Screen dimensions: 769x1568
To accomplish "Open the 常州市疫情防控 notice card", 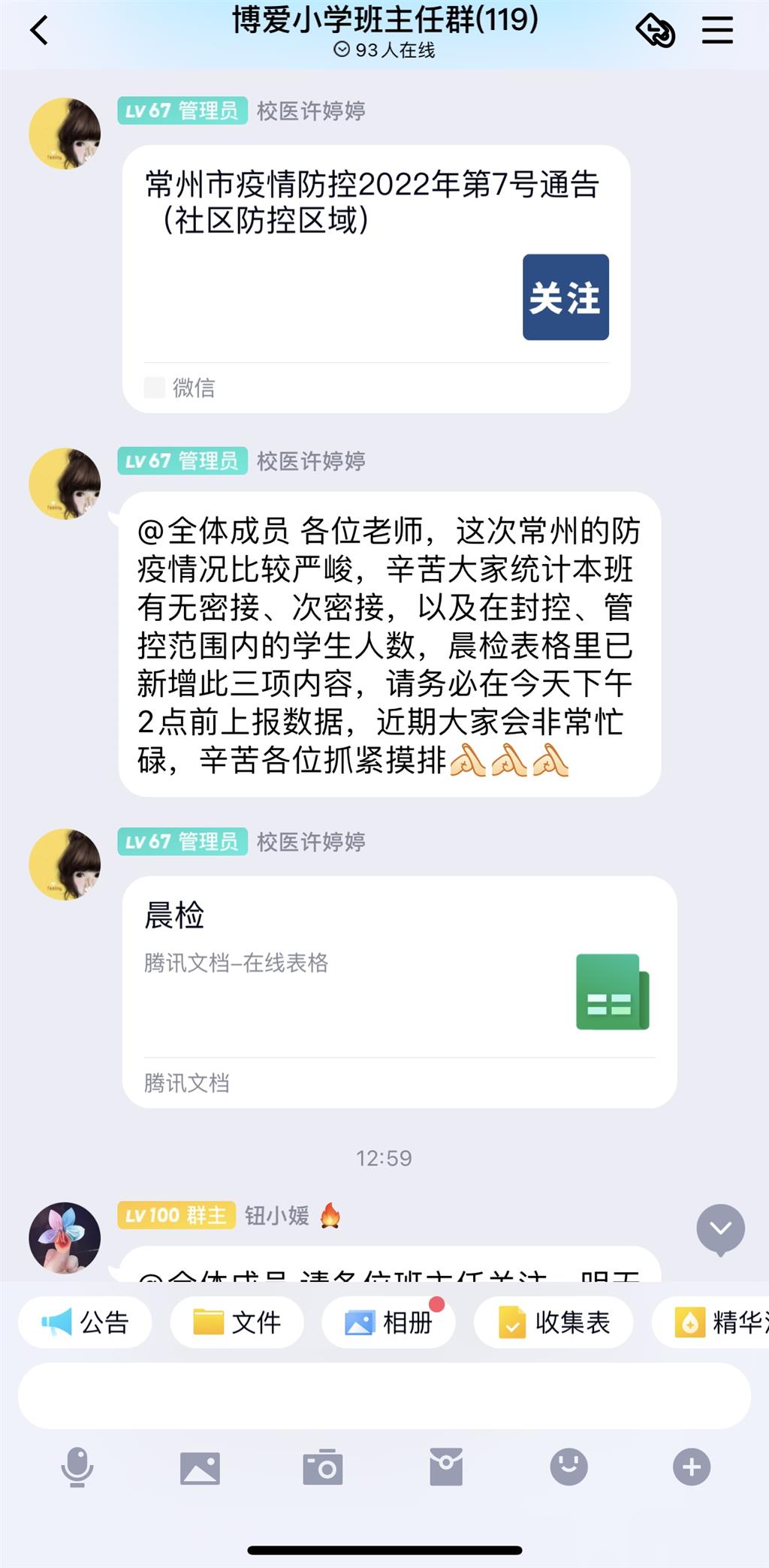I will coord(375,278).
